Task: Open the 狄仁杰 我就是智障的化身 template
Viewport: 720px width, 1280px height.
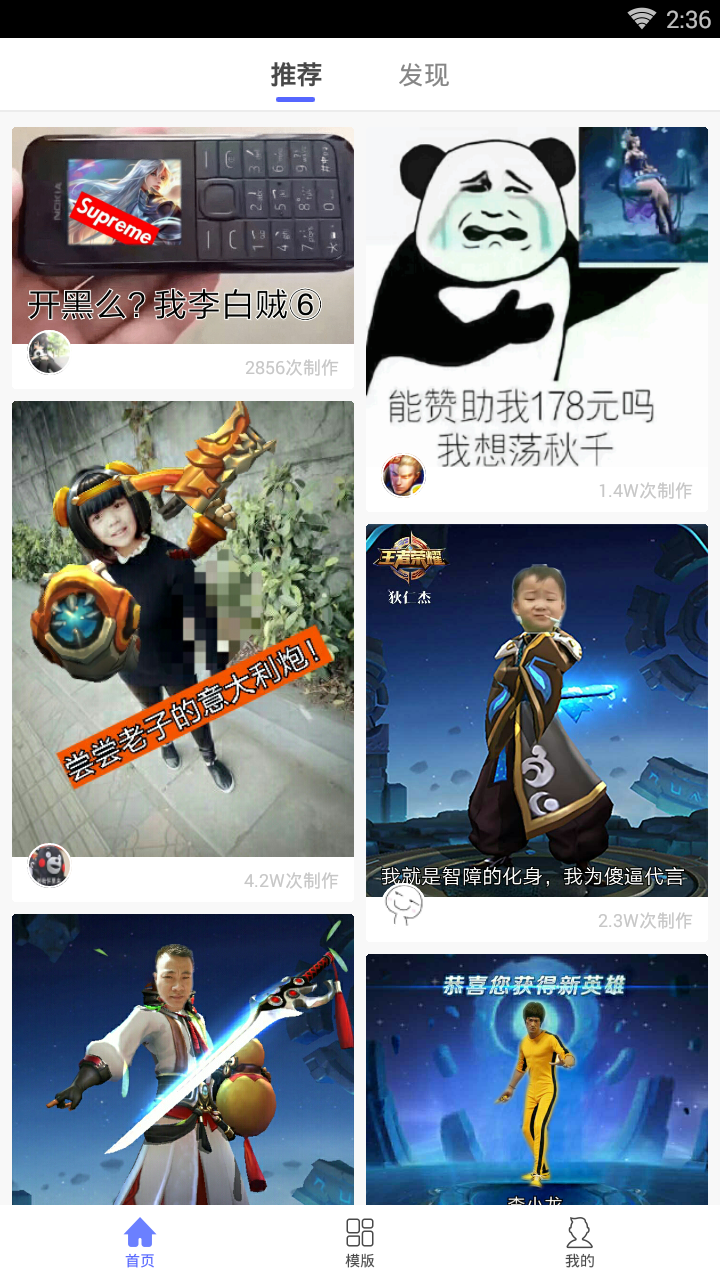Action: pyautogui.click(x=537, y=710)
